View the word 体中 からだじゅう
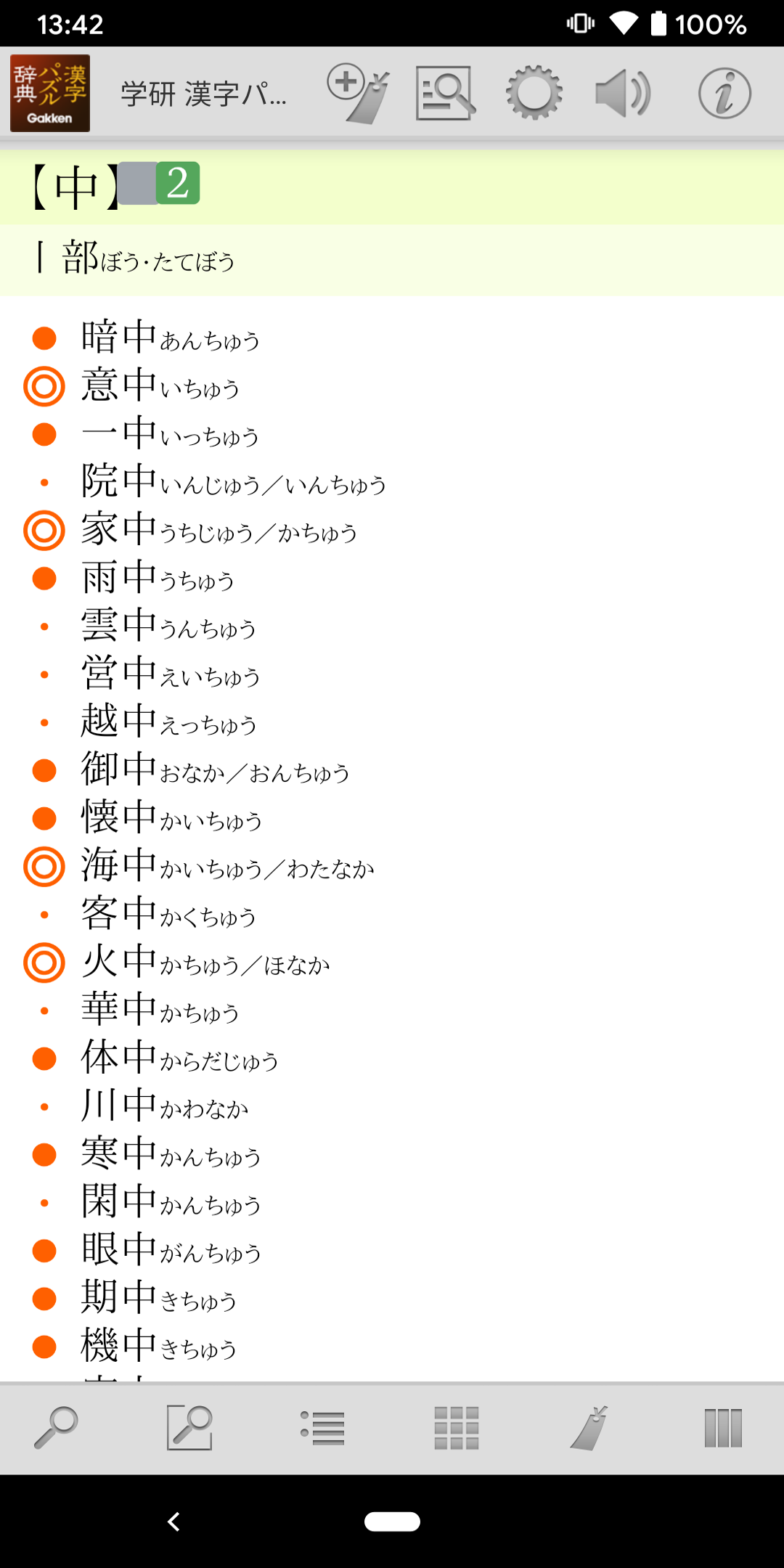This screenshot has width=784, height=1568. [180, 1058]
